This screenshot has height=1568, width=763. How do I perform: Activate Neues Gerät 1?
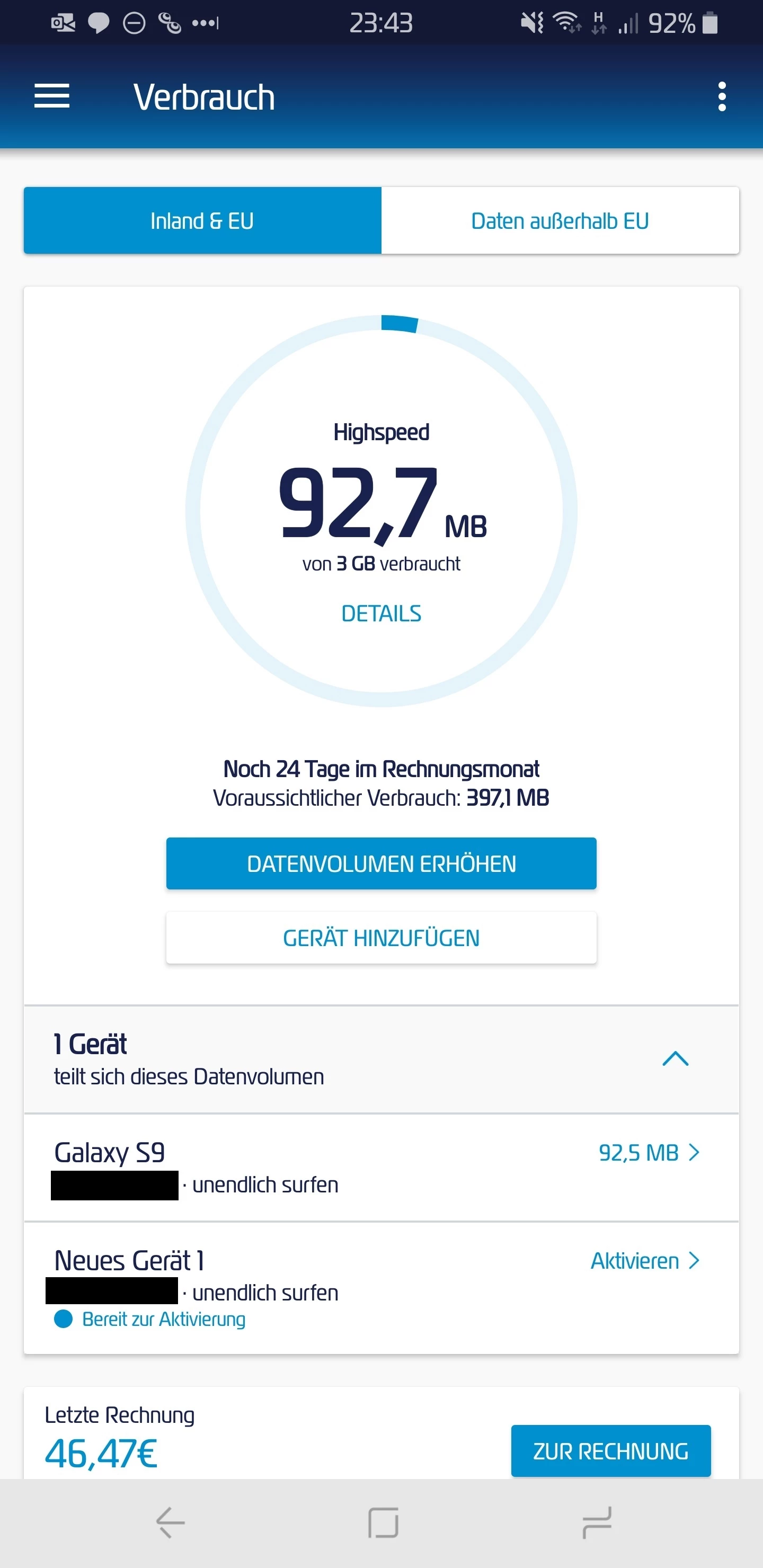point(644,1261)
